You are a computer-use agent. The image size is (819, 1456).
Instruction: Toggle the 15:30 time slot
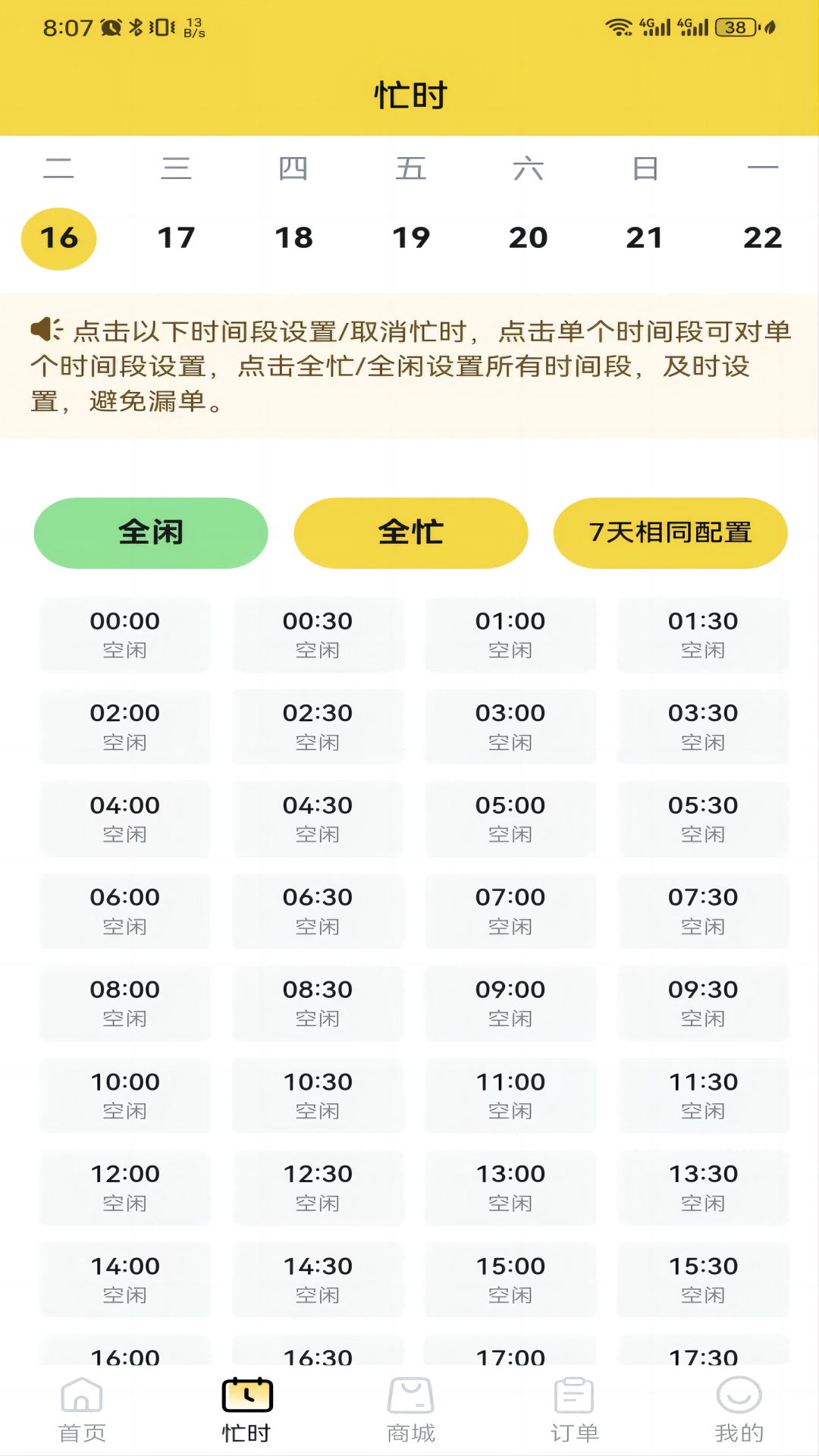[703, 1279]
